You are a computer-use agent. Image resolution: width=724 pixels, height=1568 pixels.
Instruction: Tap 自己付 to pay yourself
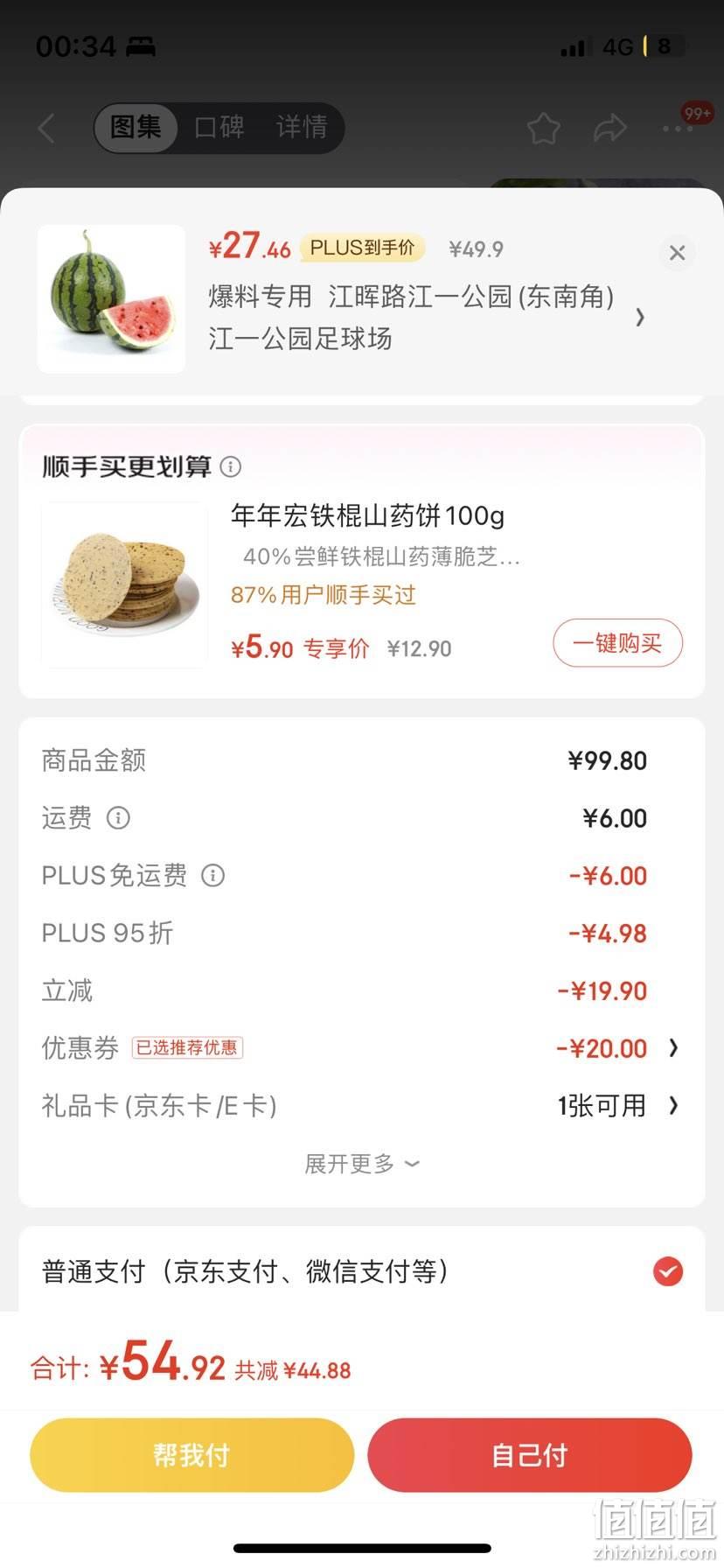[529, 1454]
